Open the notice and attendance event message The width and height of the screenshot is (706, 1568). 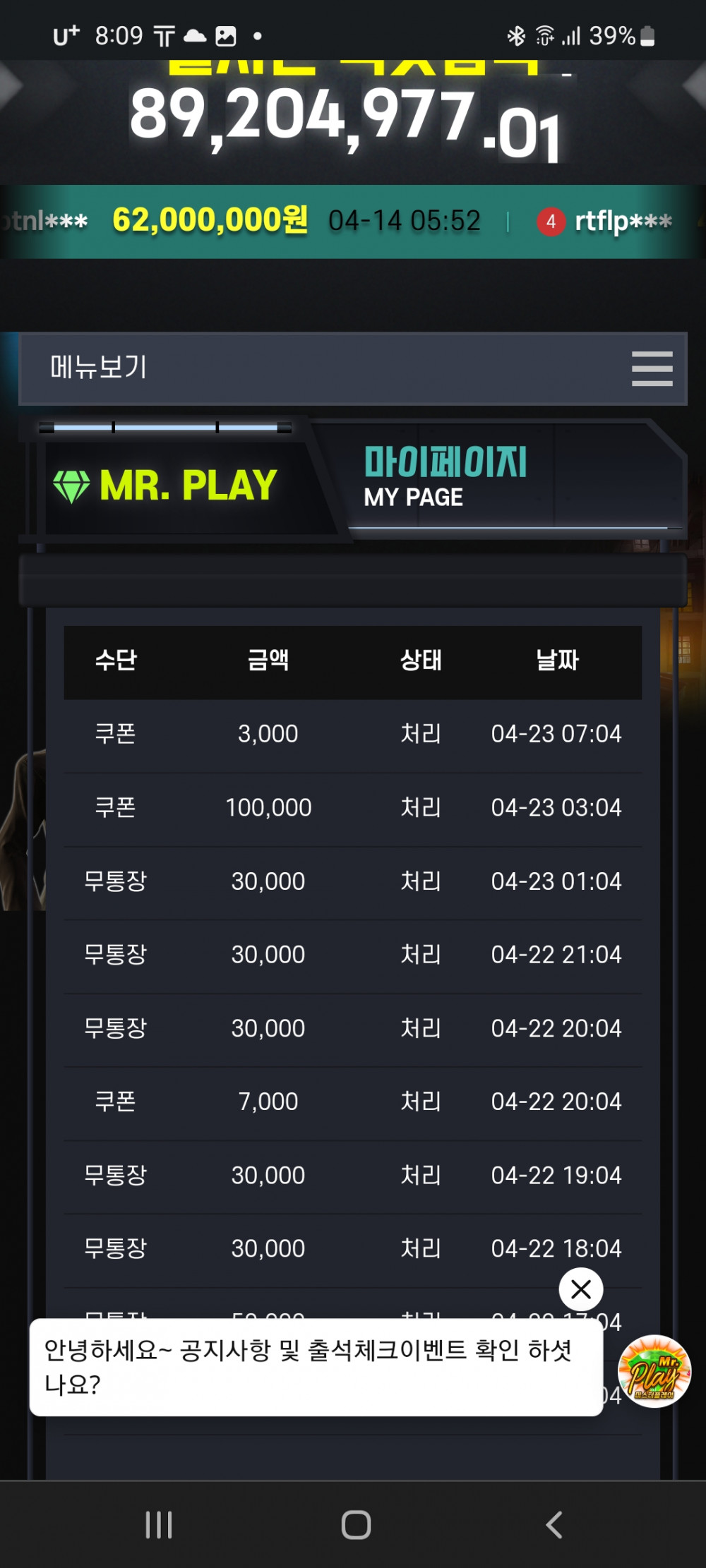316,1367
